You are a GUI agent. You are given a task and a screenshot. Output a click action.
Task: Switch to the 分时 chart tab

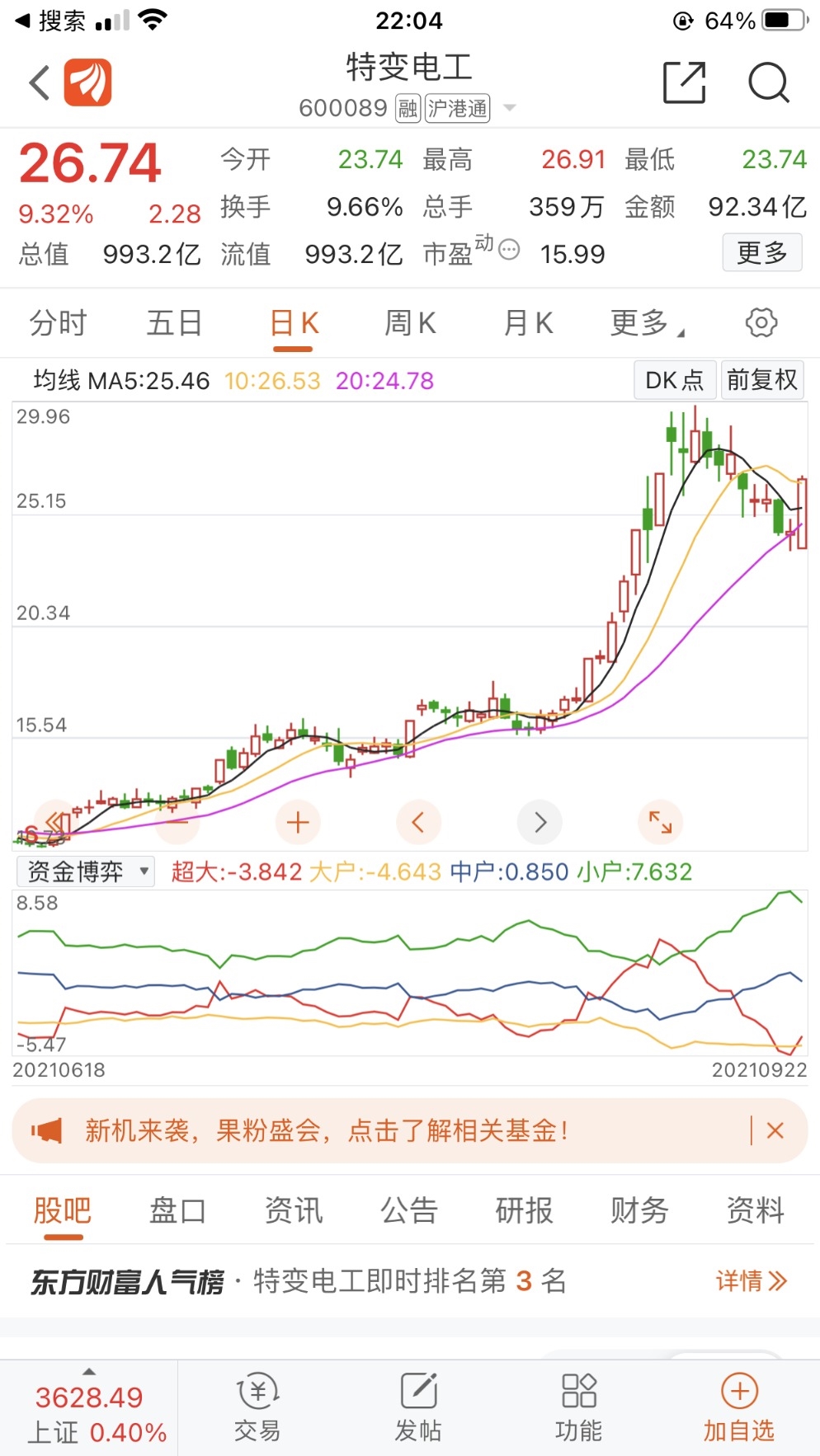click(x=58, y=323)
